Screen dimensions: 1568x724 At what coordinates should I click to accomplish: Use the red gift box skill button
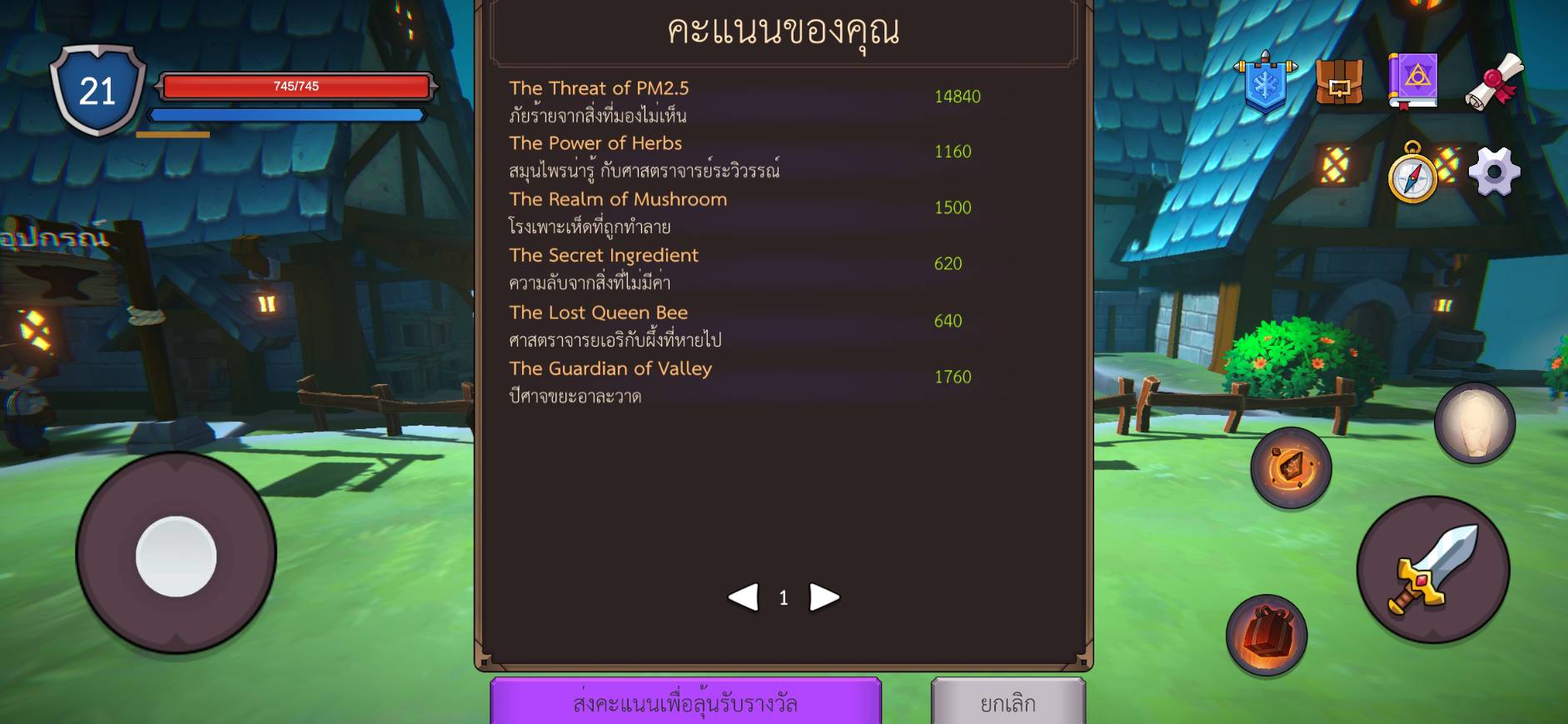coord(1266,635)
